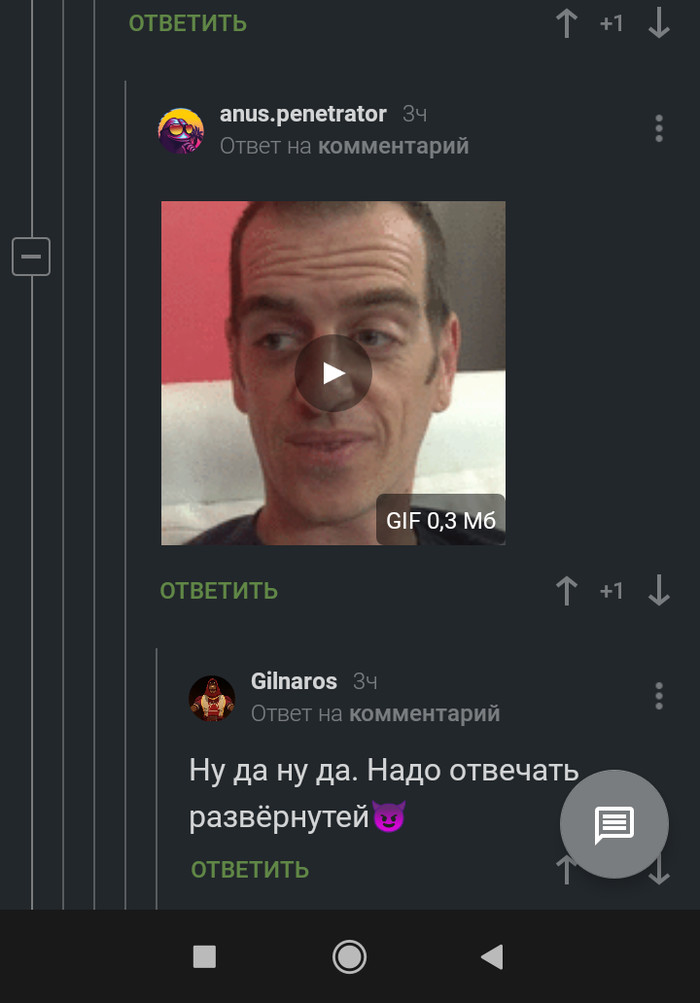Upvote the topmost comment

(x=567, y=23)
